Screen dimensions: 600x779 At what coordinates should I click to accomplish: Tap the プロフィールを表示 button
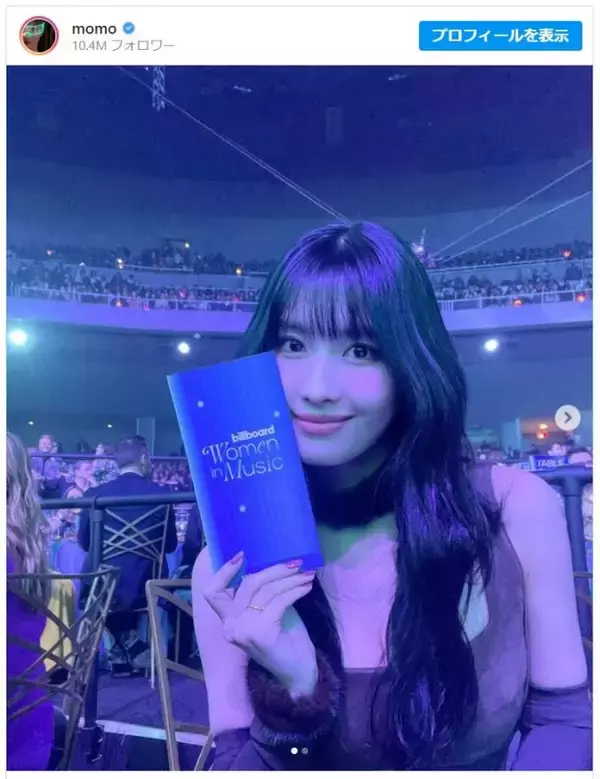[x=500, y=35]
